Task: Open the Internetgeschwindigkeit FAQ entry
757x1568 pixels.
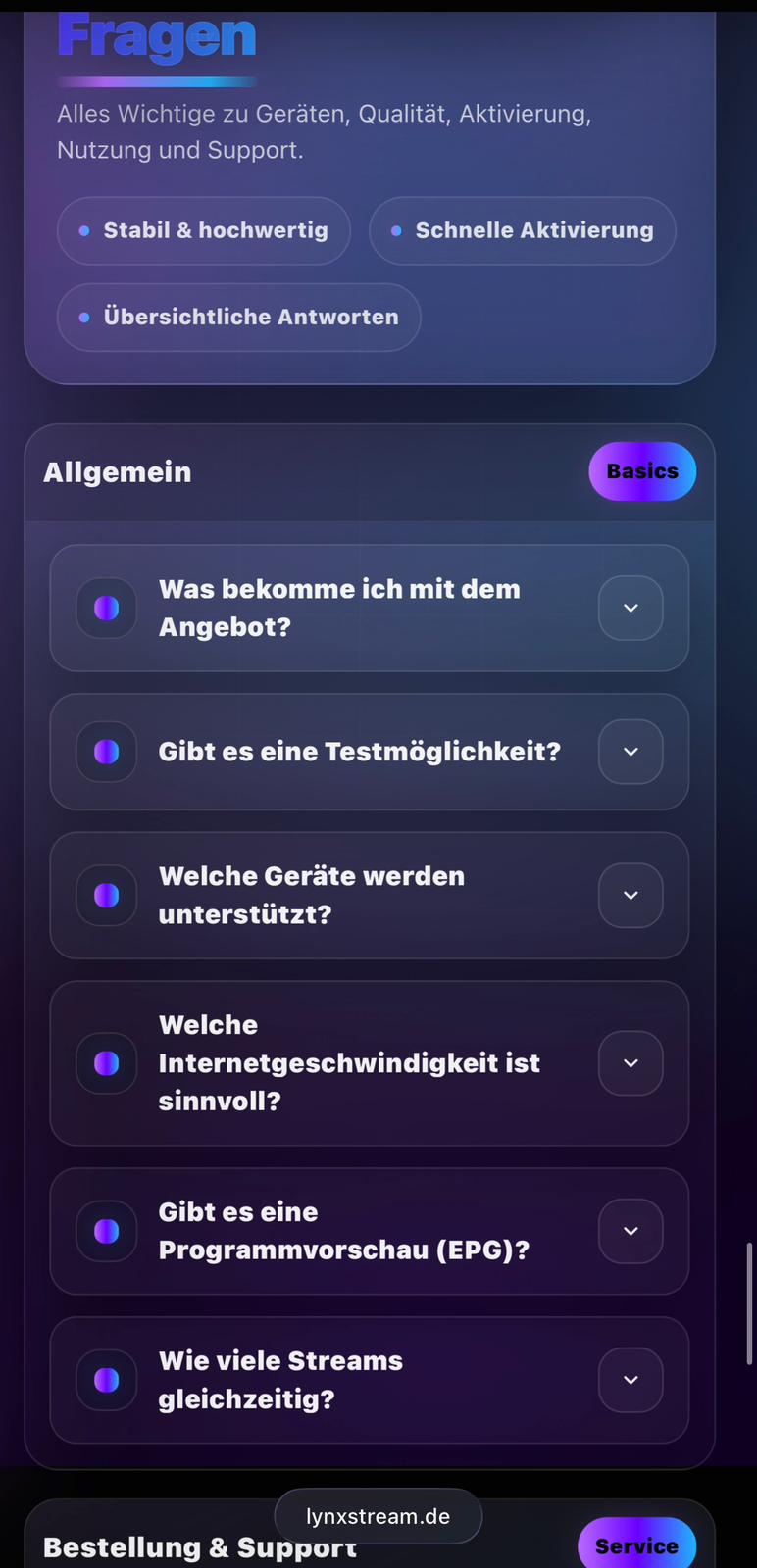Action: pos(631,1063)
